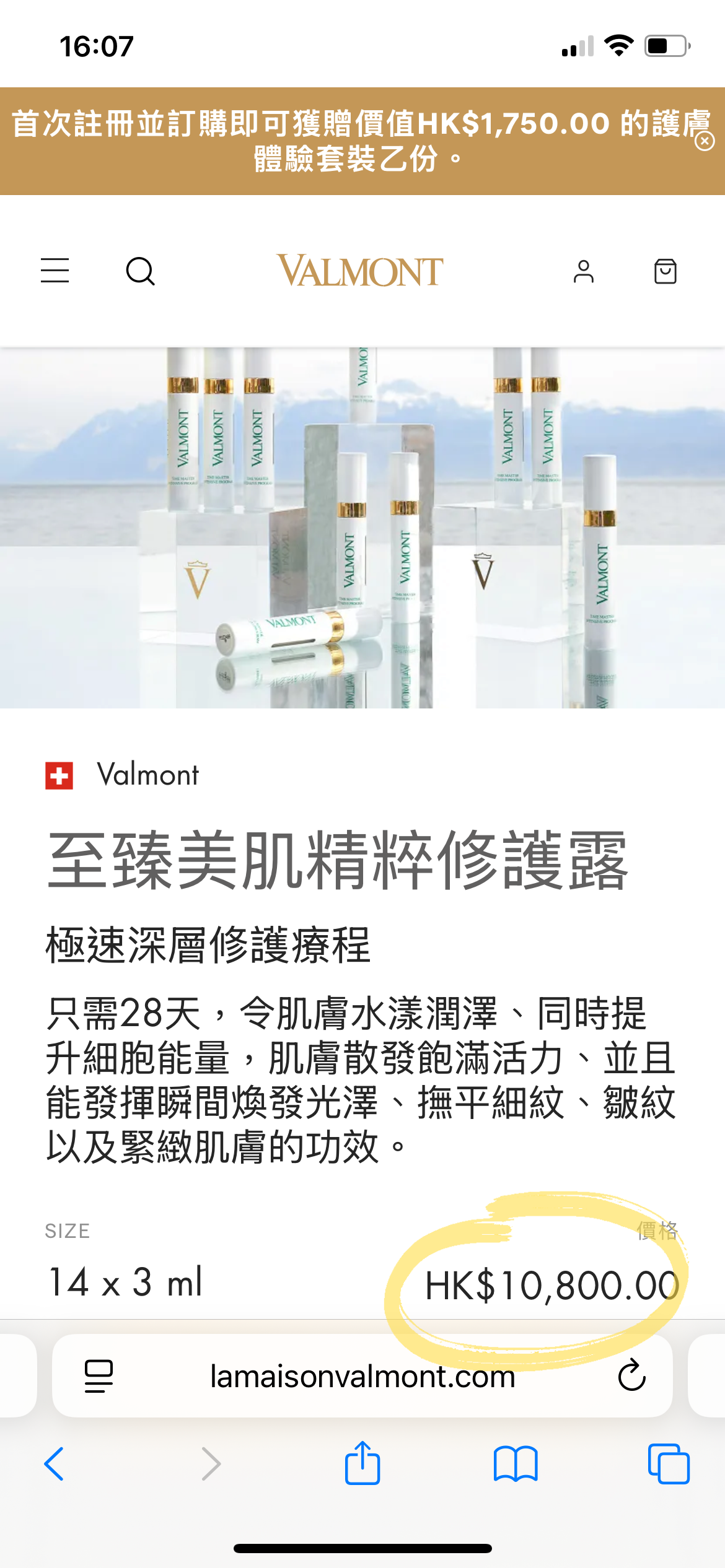Dismiss the gold promotion banner
Viewport: 725px width, 1568px height.
point(705,141)
